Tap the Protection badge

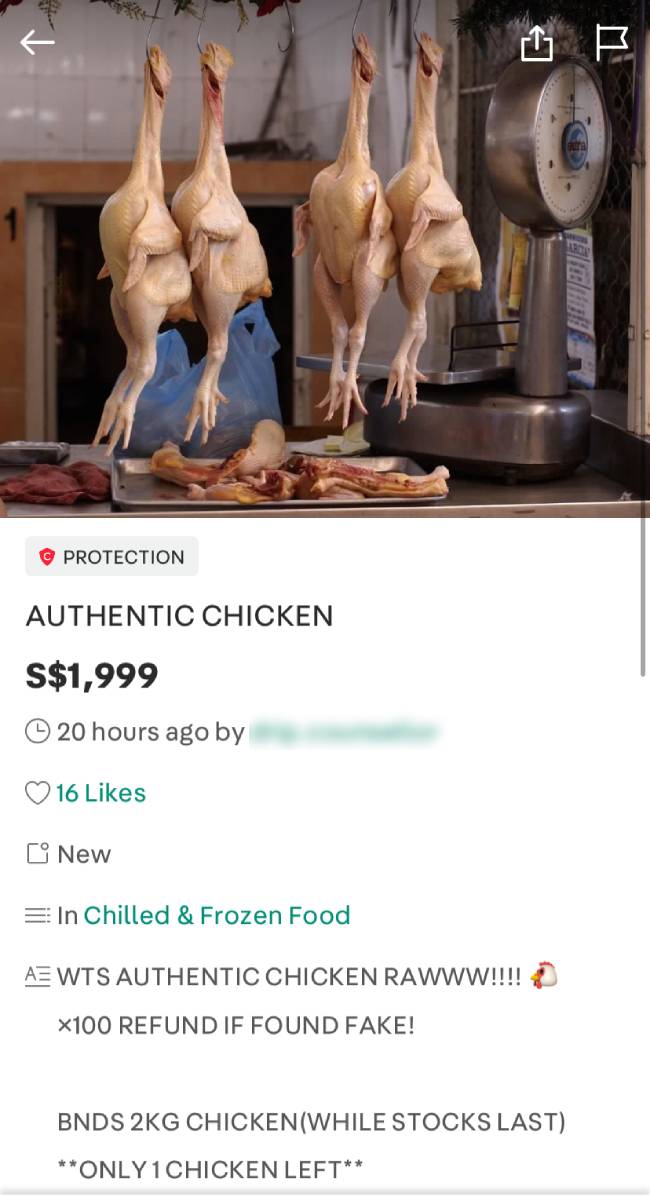pos(112,557)
